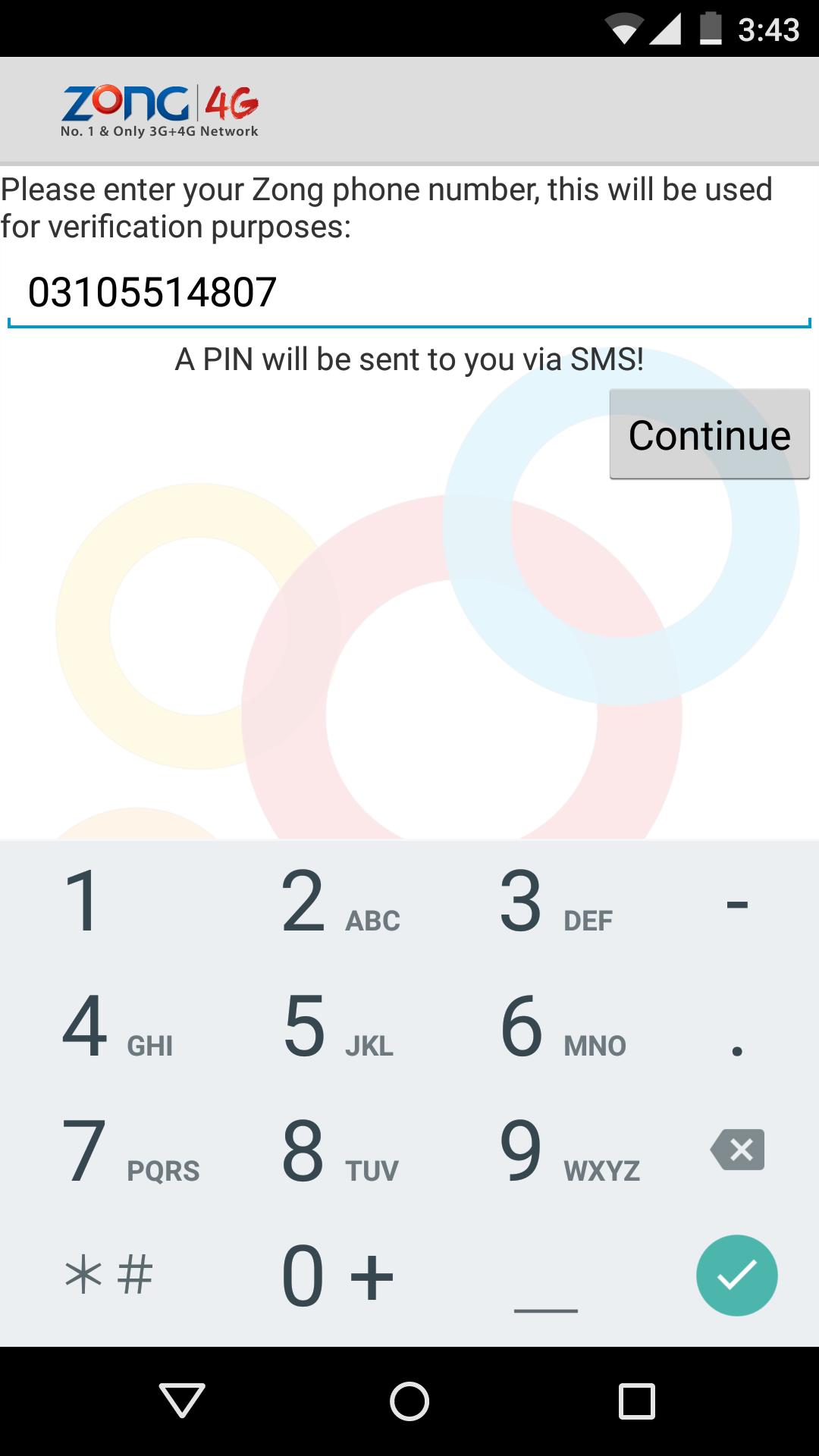This screenshot has height=1456, width=819.
Task: Go back with the system back button
Action: tap(182, 1400)
